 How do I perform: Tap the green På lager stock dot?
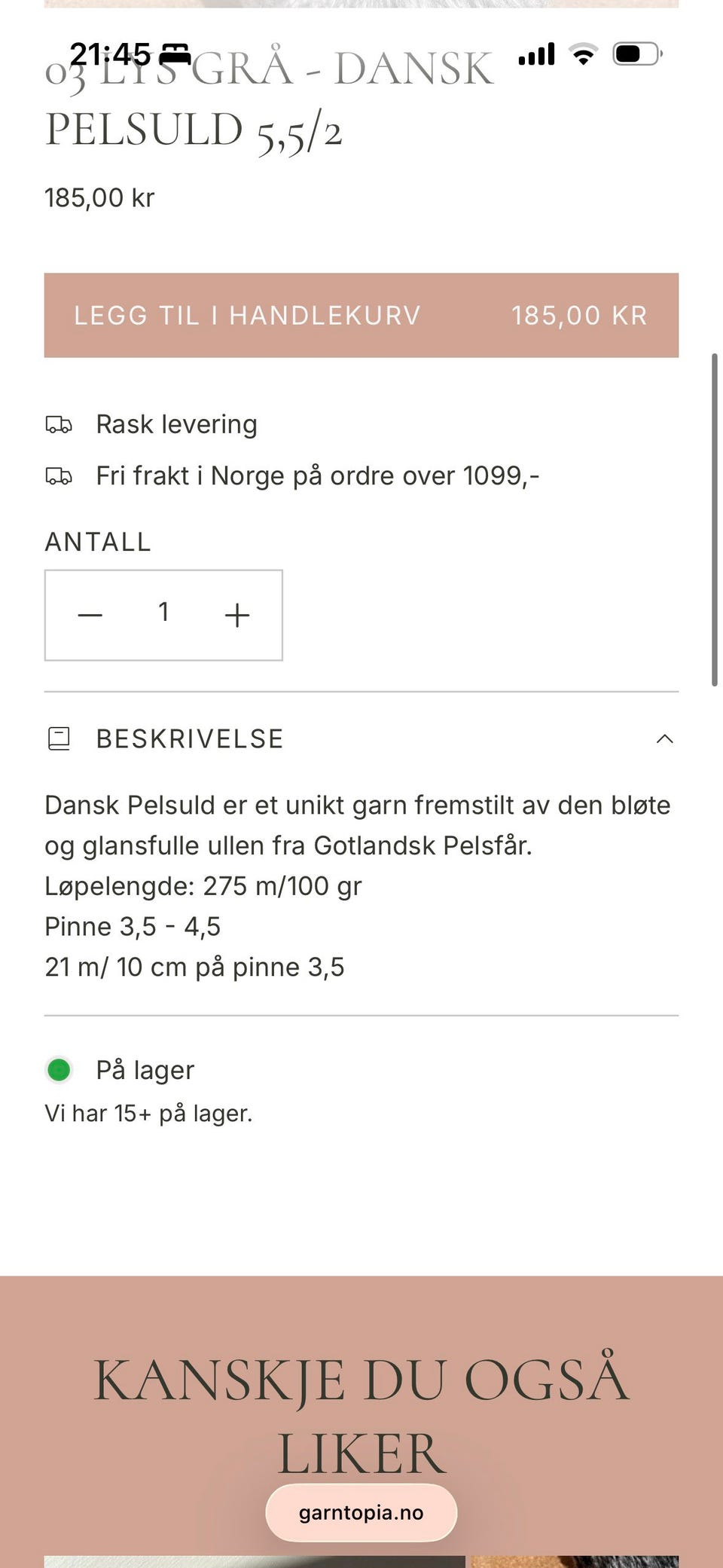pos(59,1069)
